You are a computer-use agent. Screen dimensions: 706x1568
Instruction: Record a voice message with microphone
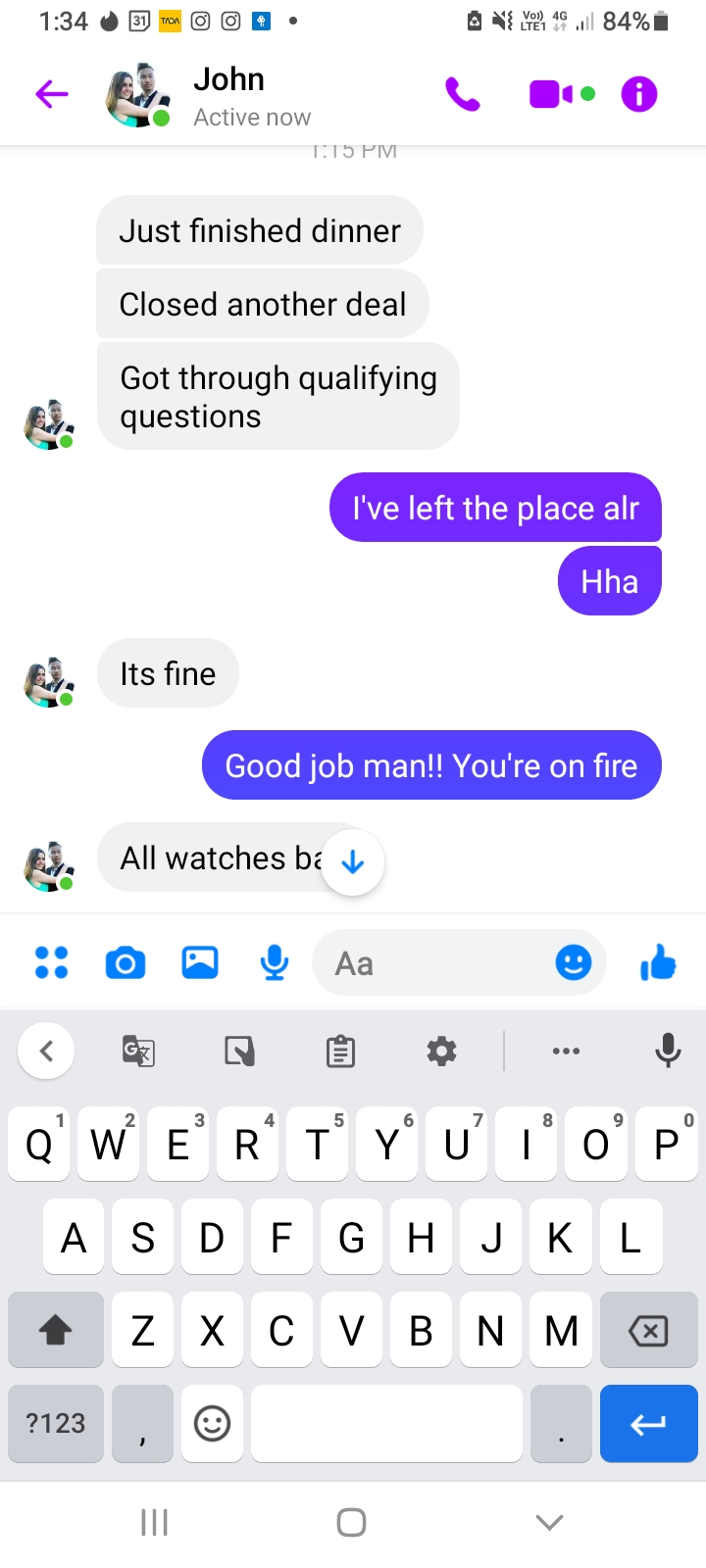pyautogui.click(x=275, y=962)
